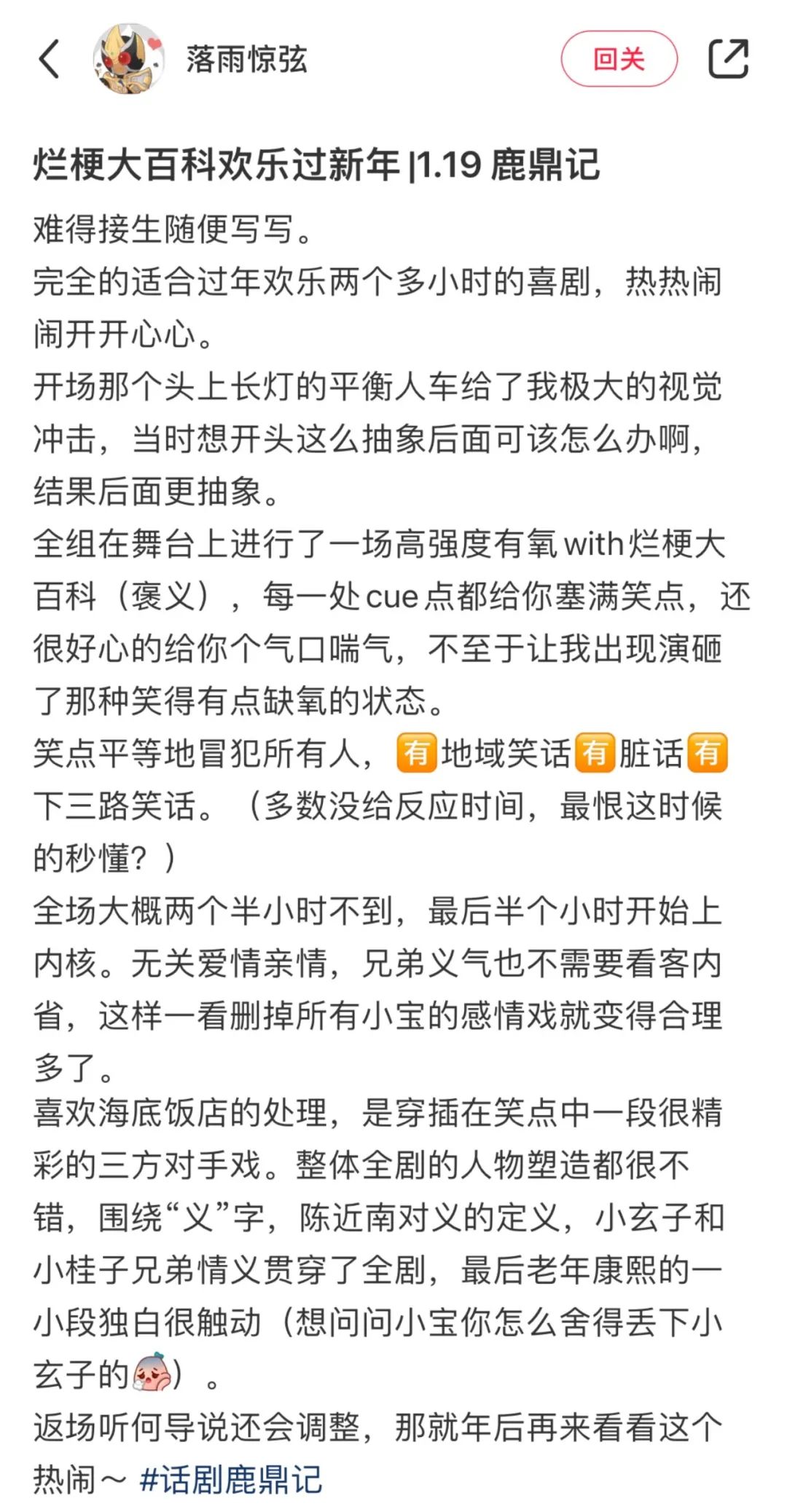Share this post via the share icon
Screen dimensions: 787x1512
pyautogui.click(x=729, y=59)
